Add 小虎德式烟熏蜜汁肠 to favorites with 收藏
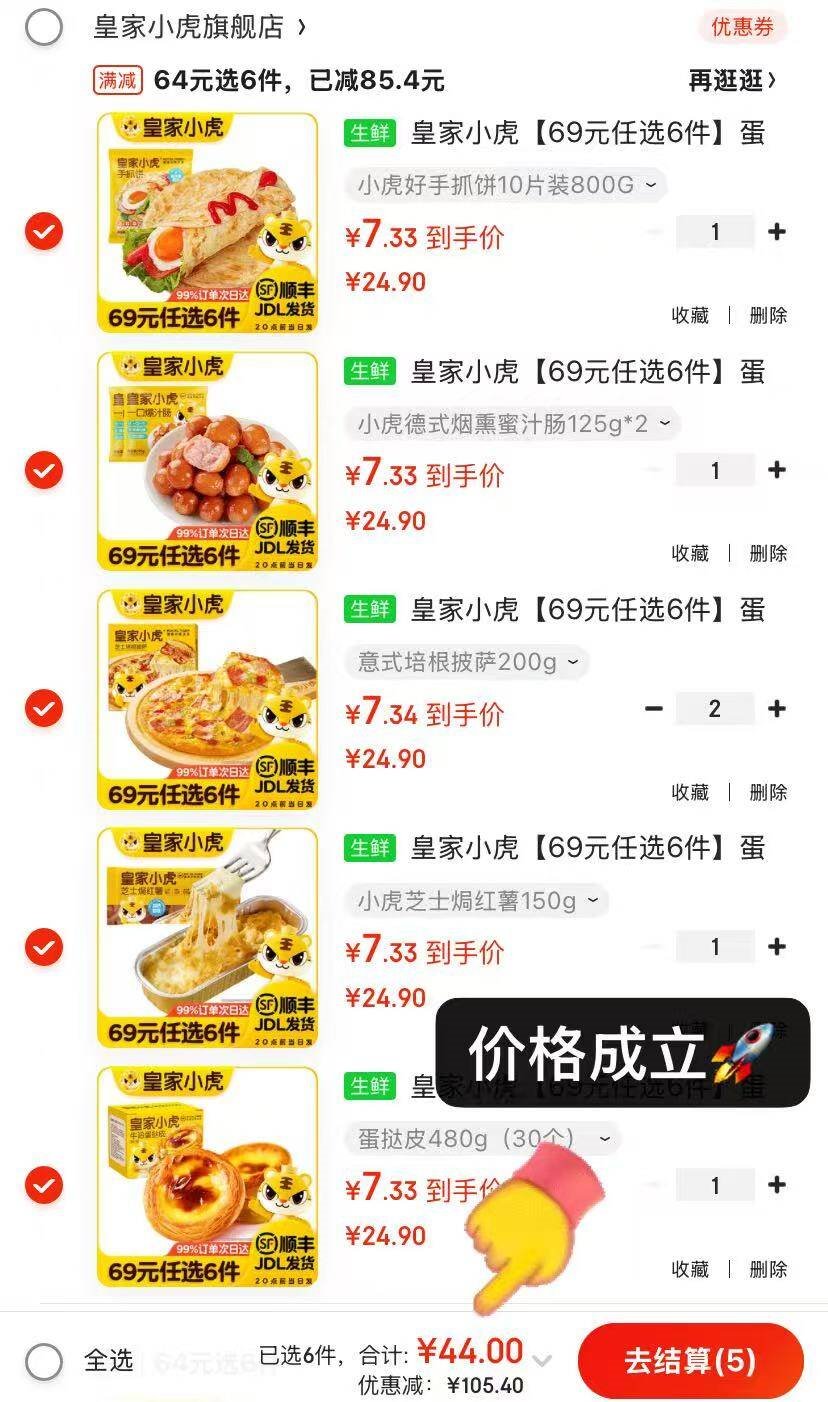 tap(690, 554)
